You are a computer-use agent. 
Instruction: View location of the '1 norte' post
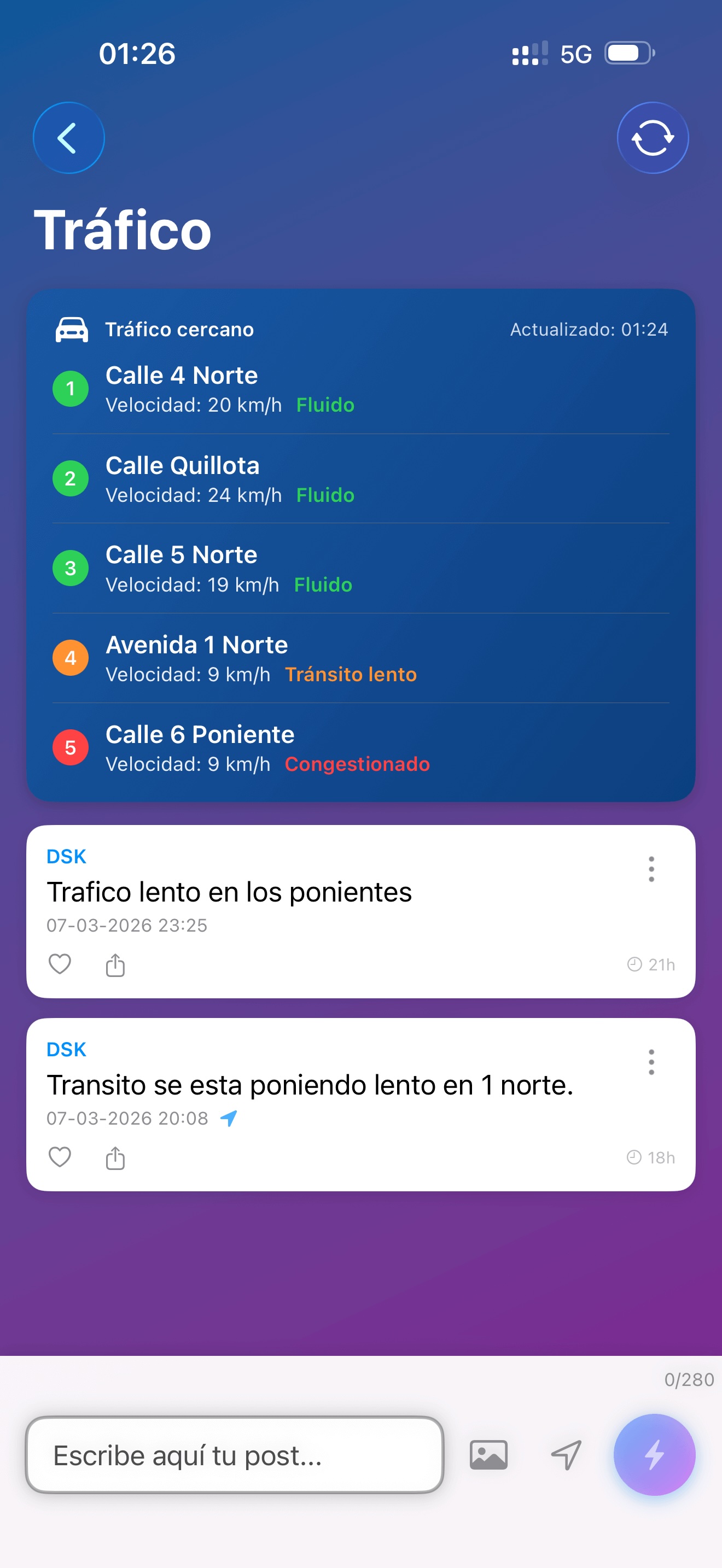click(229, 1118)
